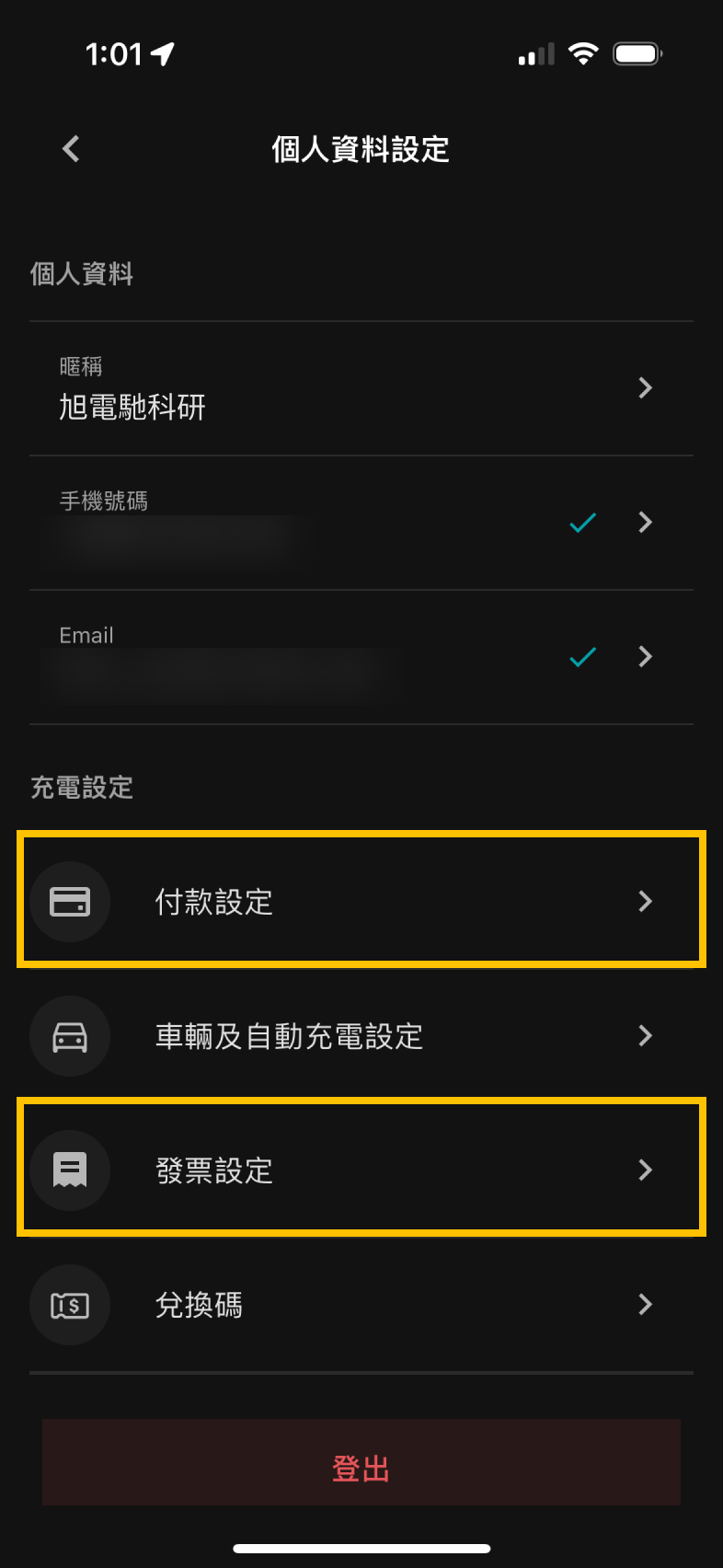
Task: Open 兌換碼 redeem code
Action: pos(361,1305)
